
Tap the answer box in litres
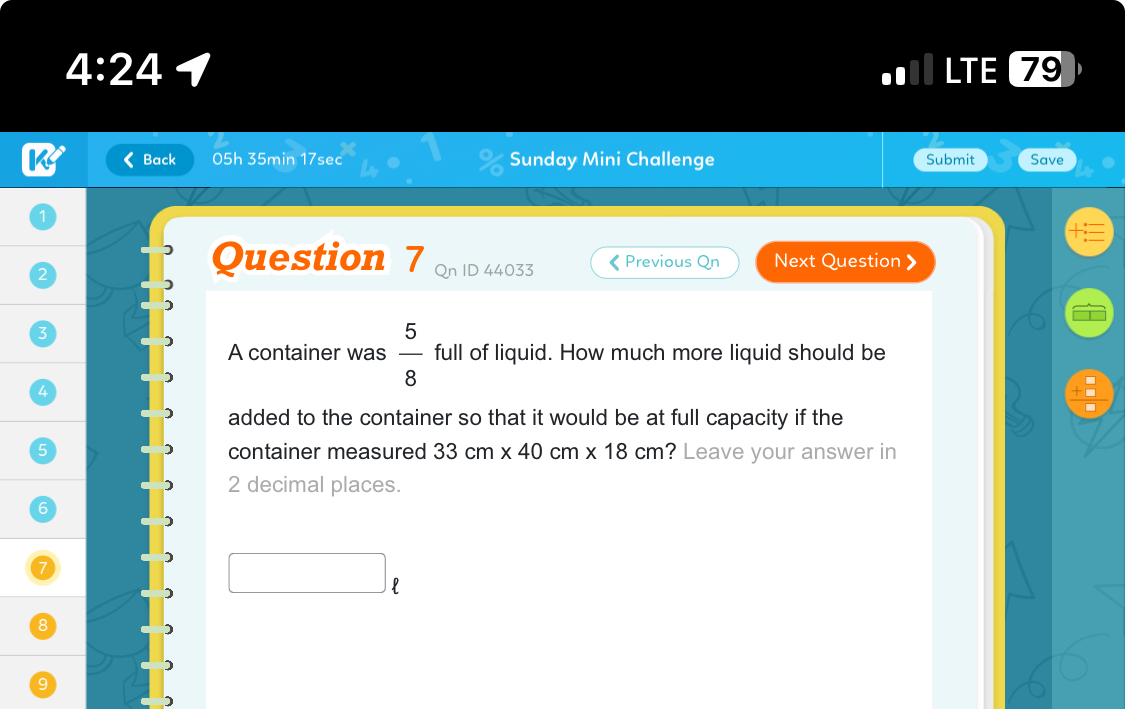[307, 573]
